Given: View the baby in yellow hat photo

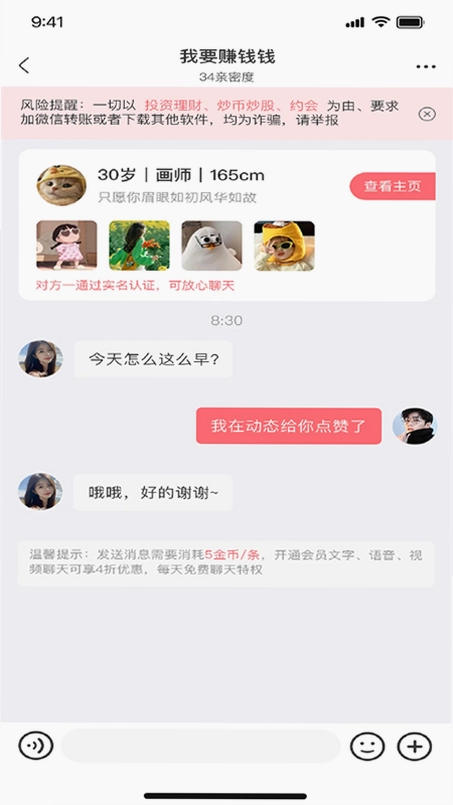Looking at the screenshot, I should click(285, 245).
